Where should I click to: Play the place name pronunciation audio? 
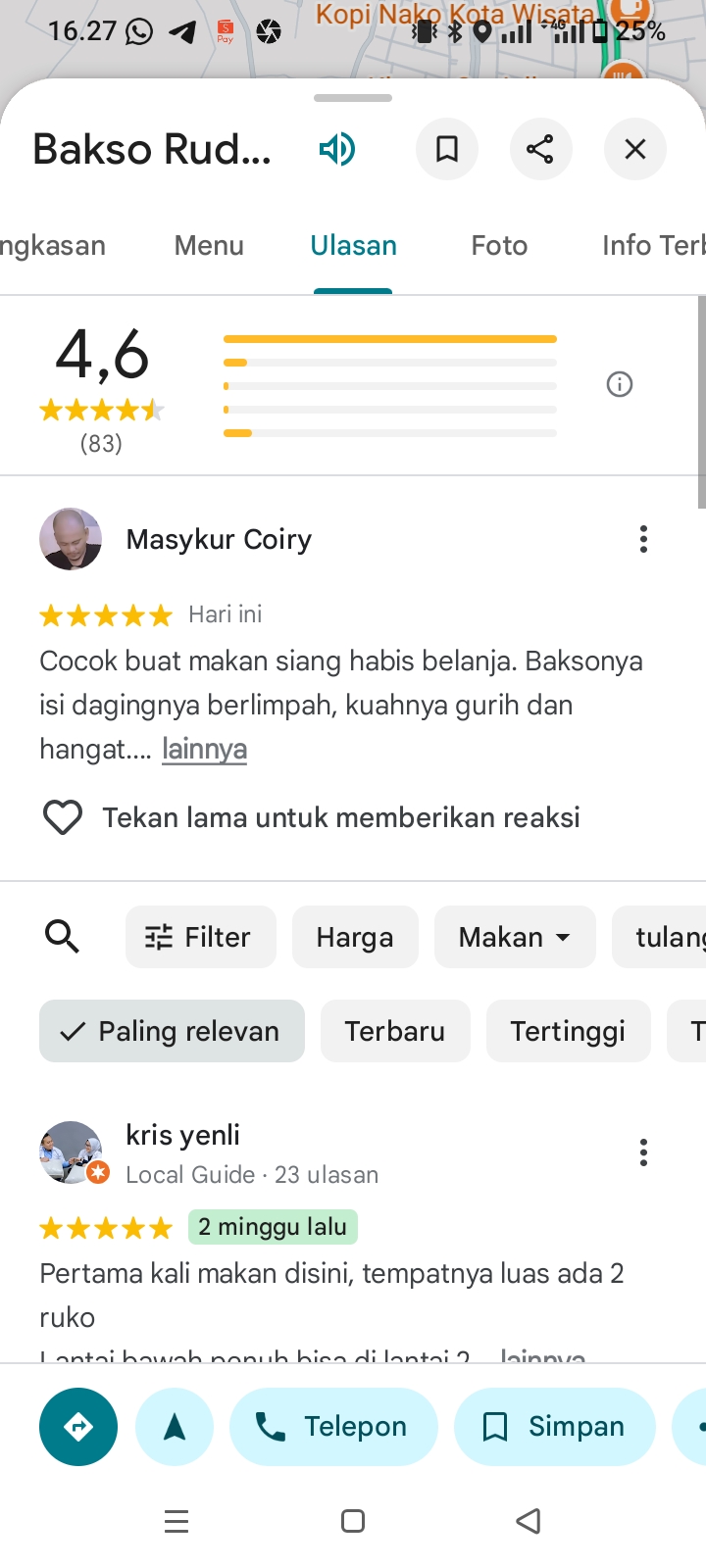[337, 149]
